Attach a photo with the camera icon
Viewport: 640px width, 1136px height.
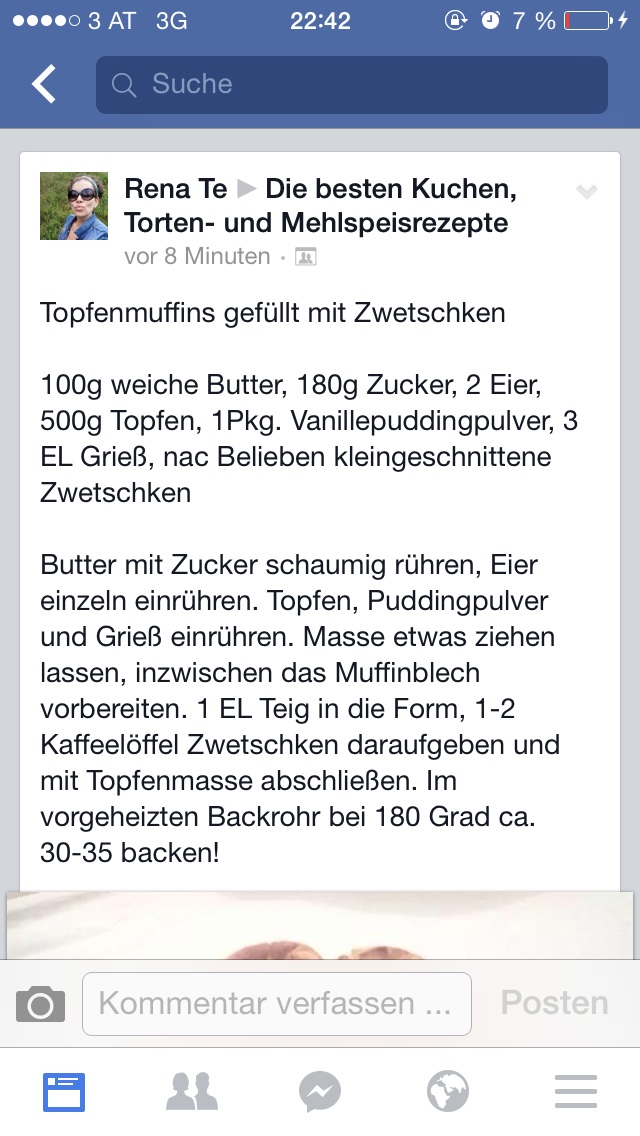point(40,1003)
